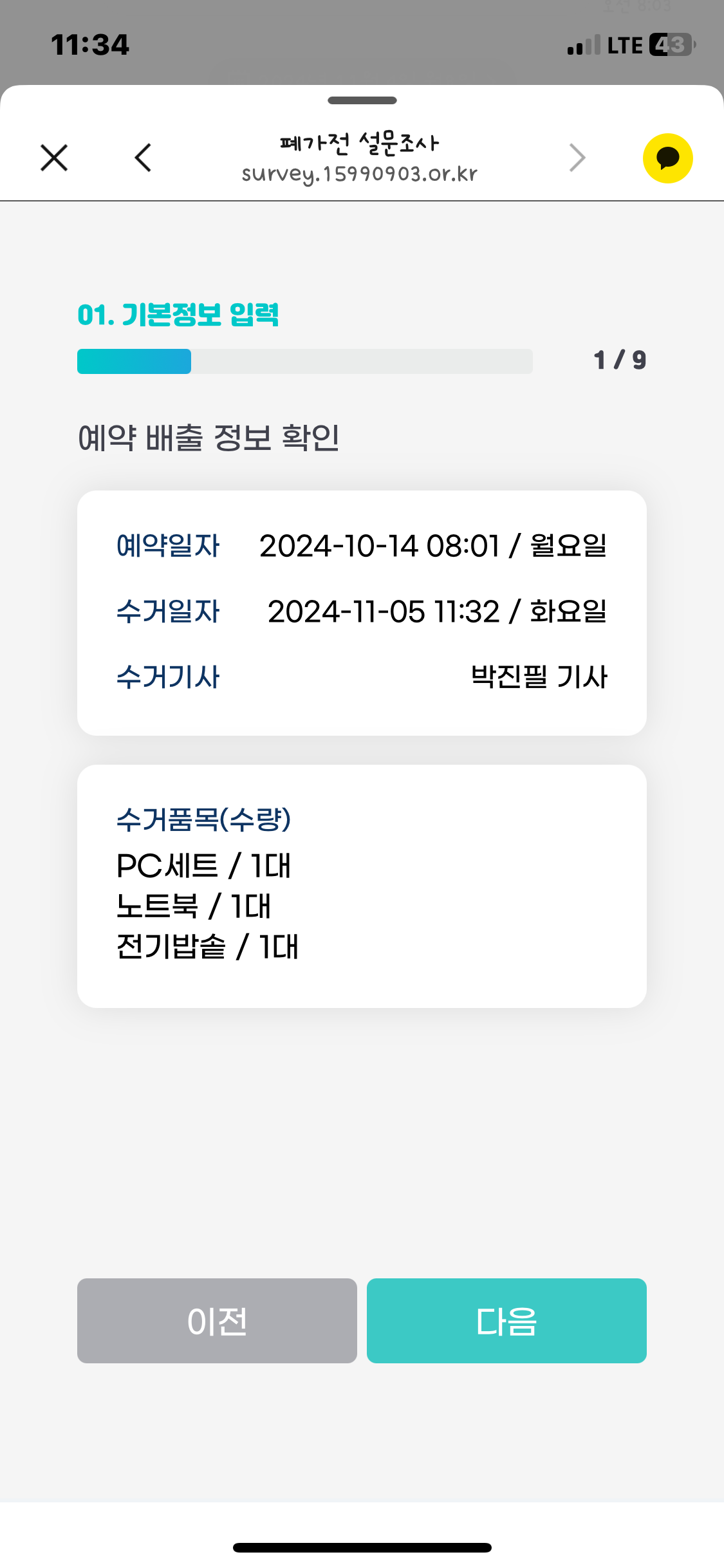
Task: Open the yellow KakaoTalk chat button
Action: pos(667,158)
